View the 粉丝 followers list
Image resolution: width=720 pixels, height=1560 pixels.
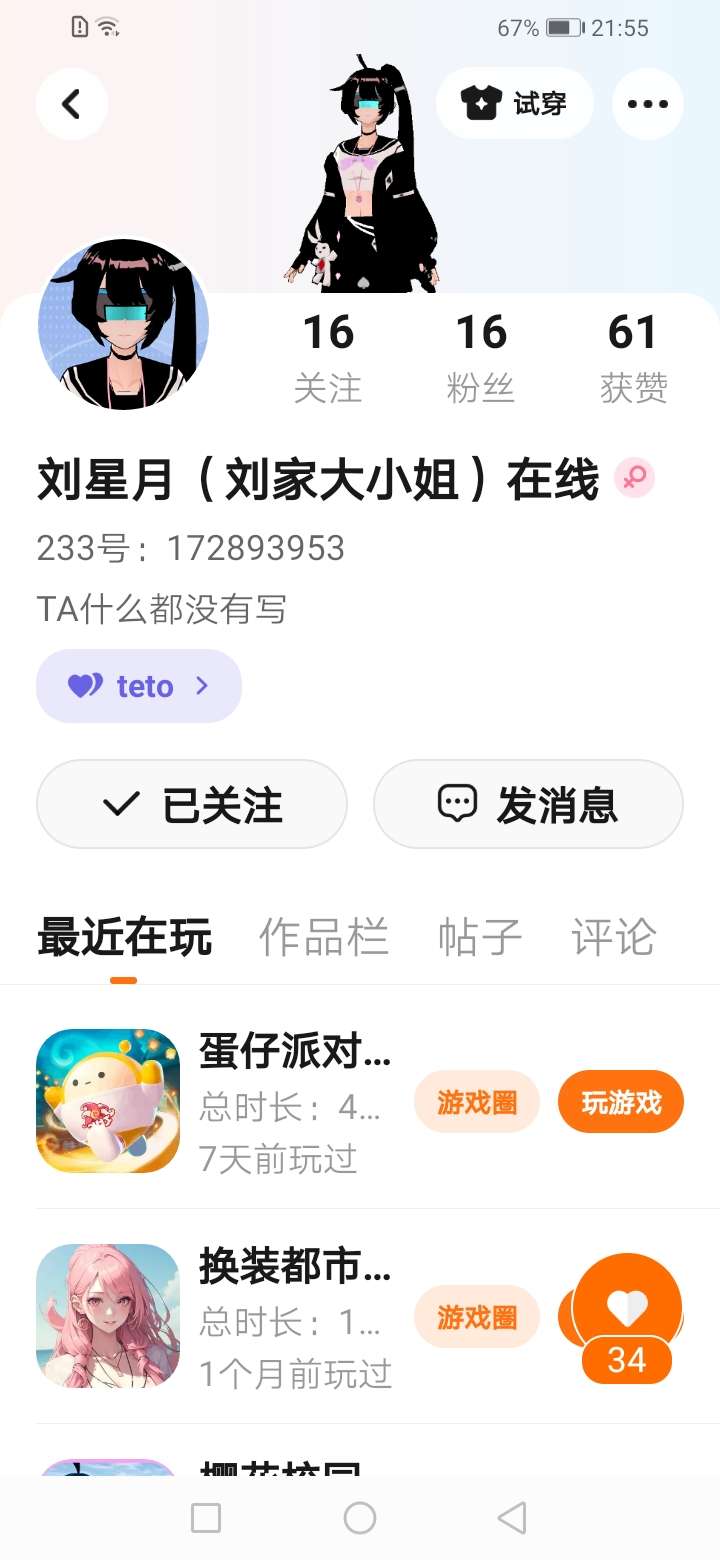point(481,357)
